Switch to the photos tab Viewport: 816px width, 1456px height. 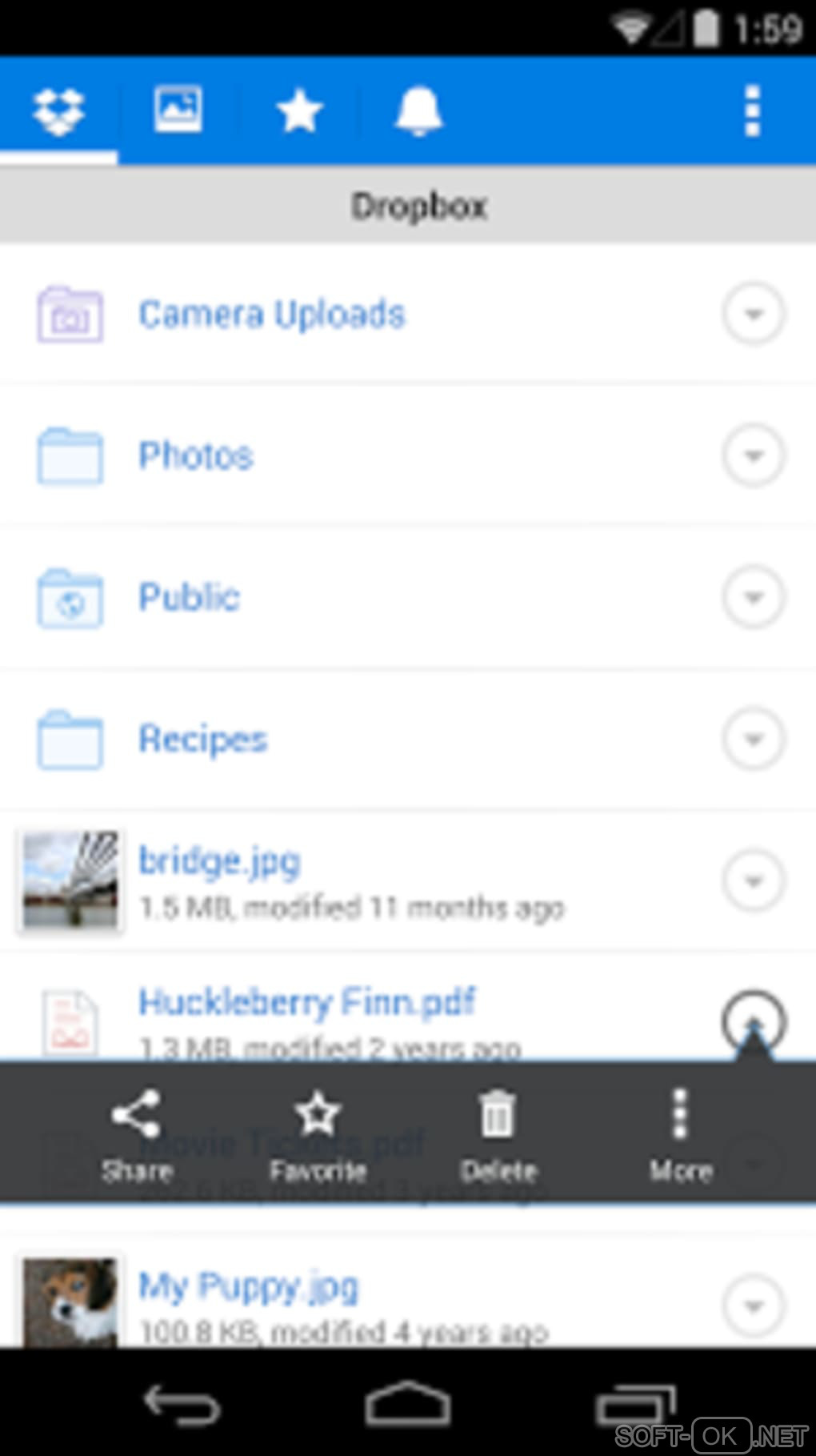pos(178,110)
